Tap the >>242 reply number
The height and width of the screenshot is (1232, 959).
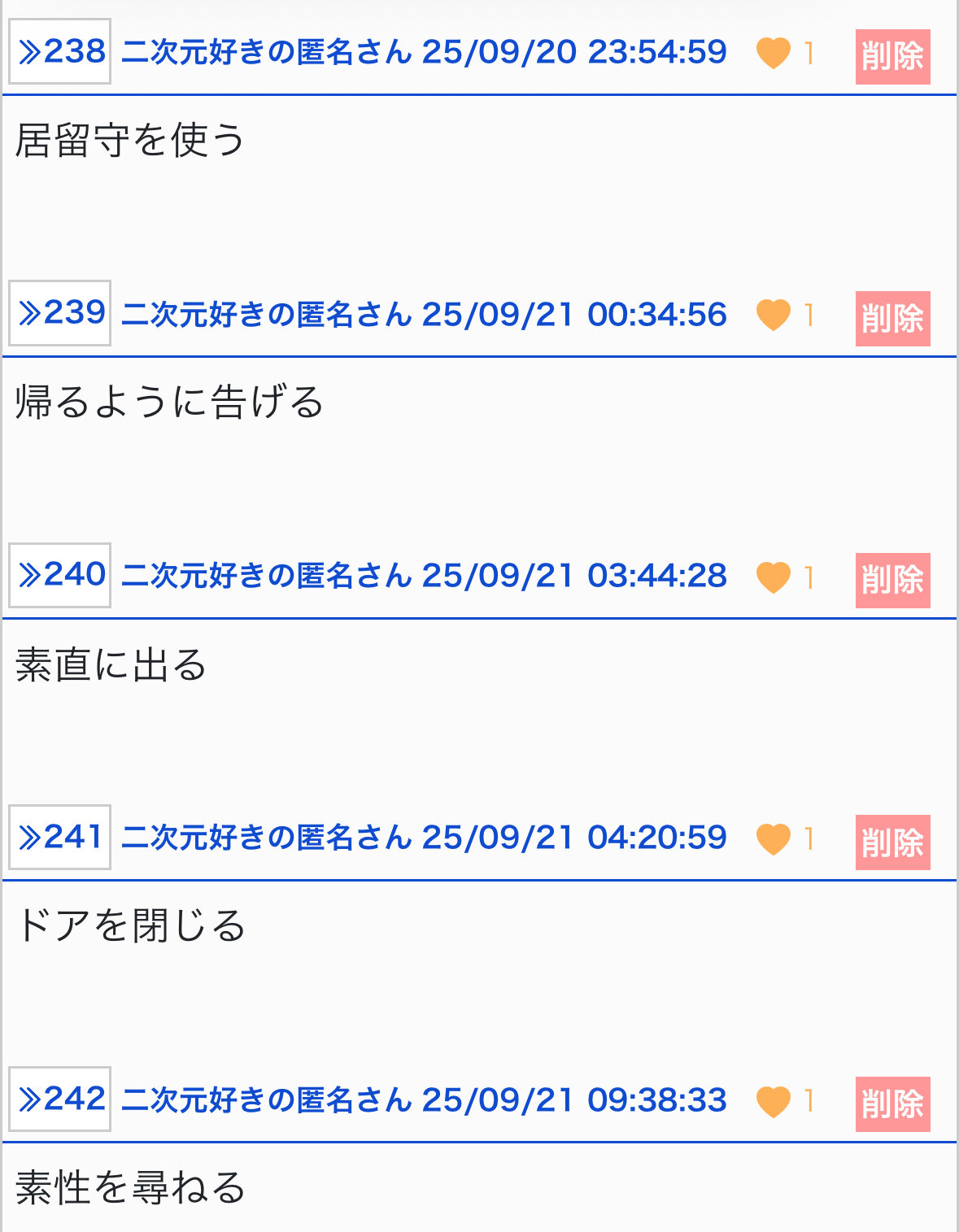[x=60, y=1099]
